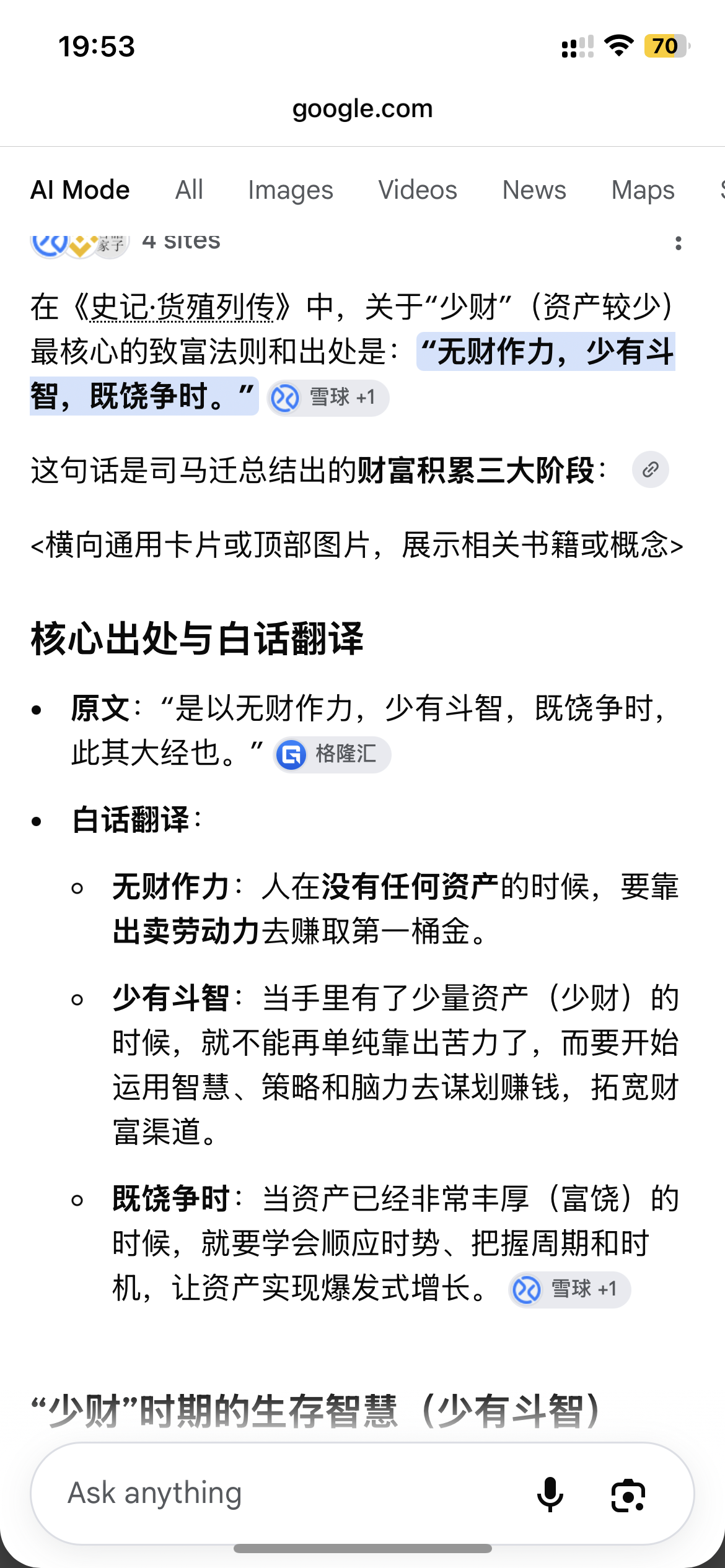Switch to the Images tab

(x=291, y=189)
